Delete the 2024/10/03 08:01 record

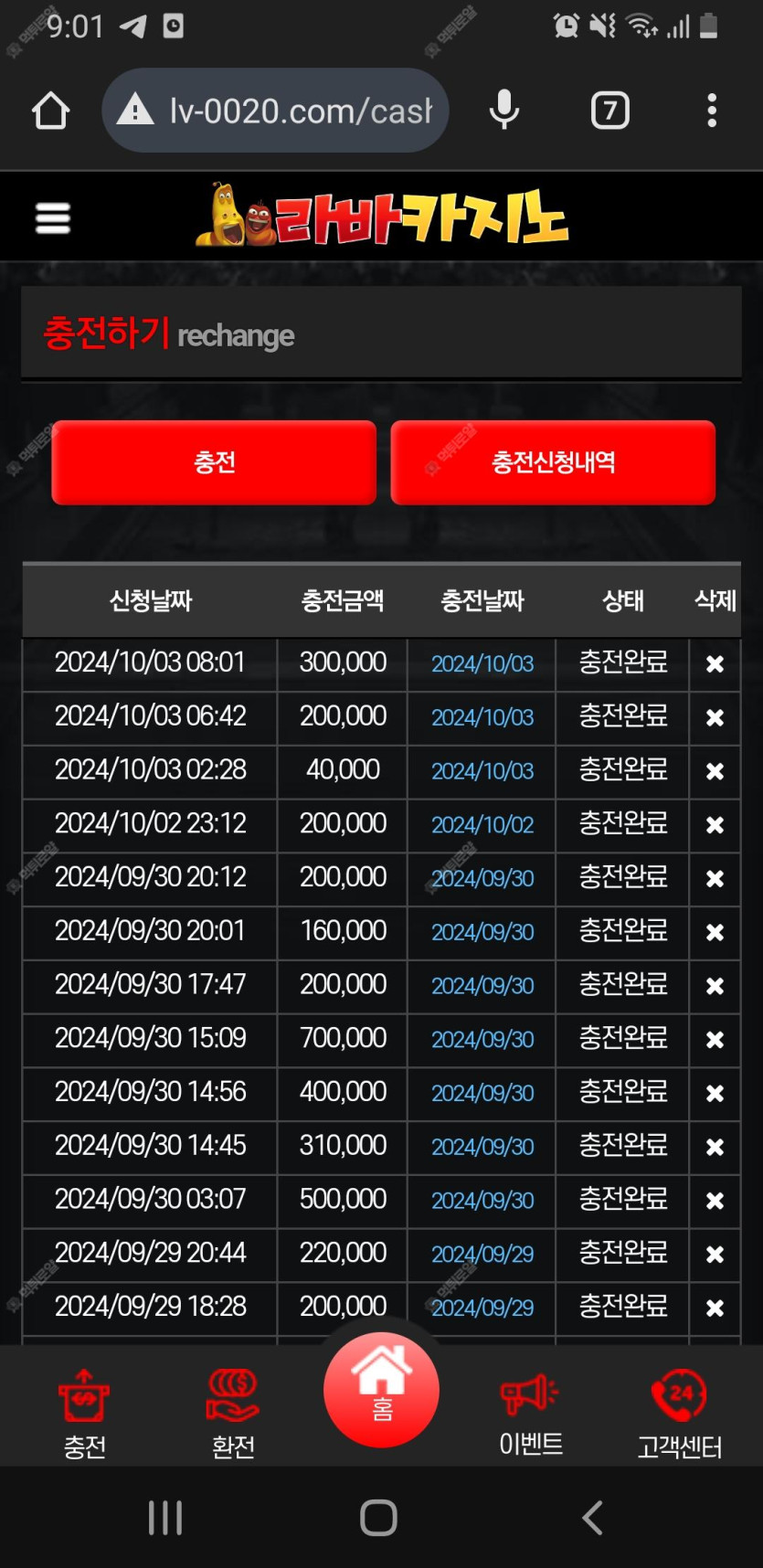pos(715,664)
